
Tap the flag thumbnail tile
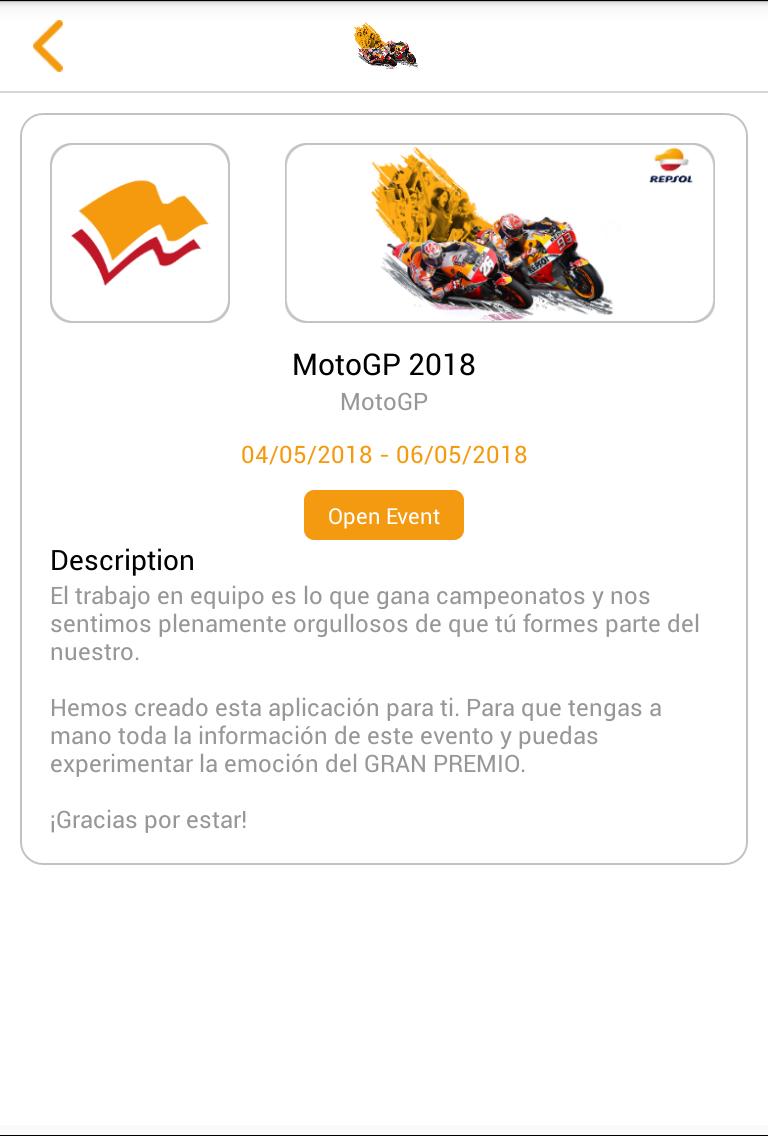point(139,231)
